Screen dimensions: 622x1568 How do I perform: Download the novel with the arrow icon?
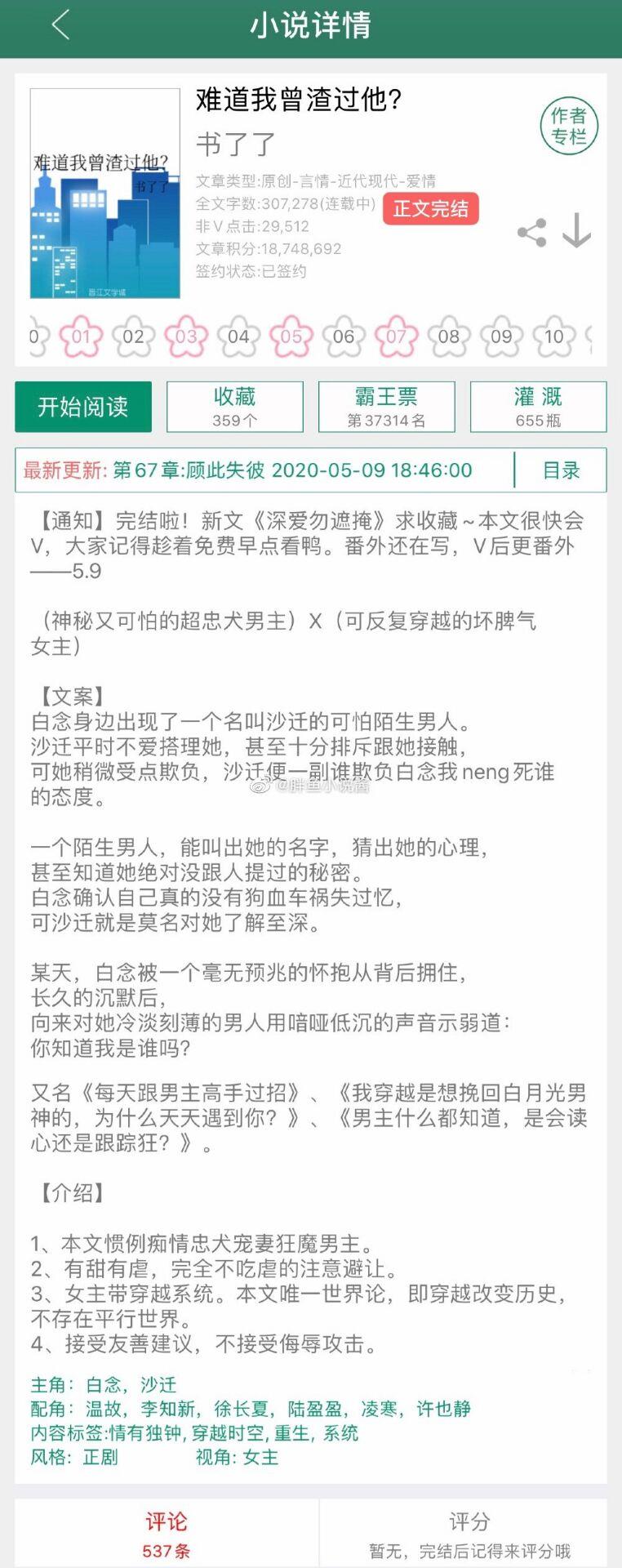point(577,231)
